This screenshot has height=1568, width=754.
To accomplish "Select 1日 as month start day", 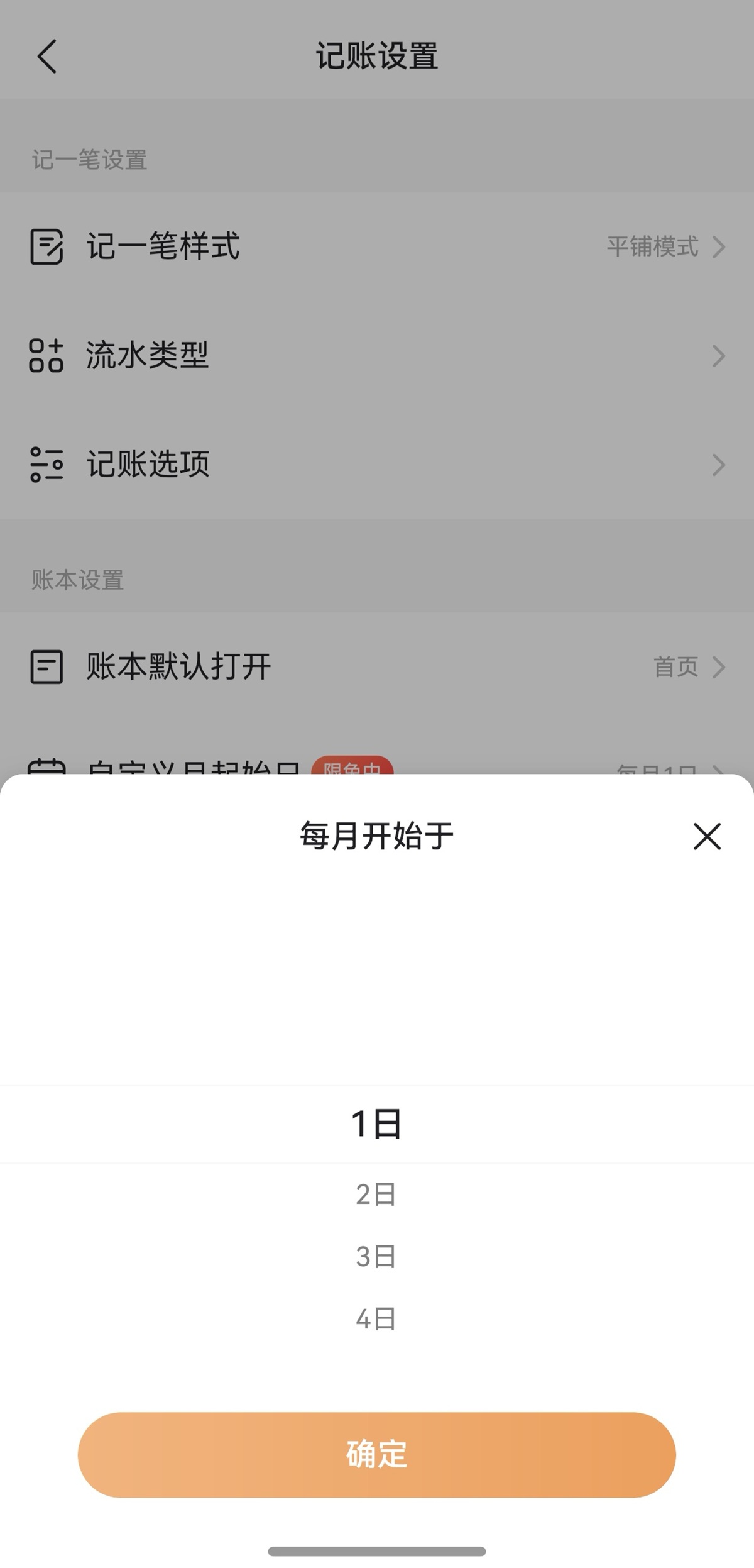I will click(x=377, y=1124).
